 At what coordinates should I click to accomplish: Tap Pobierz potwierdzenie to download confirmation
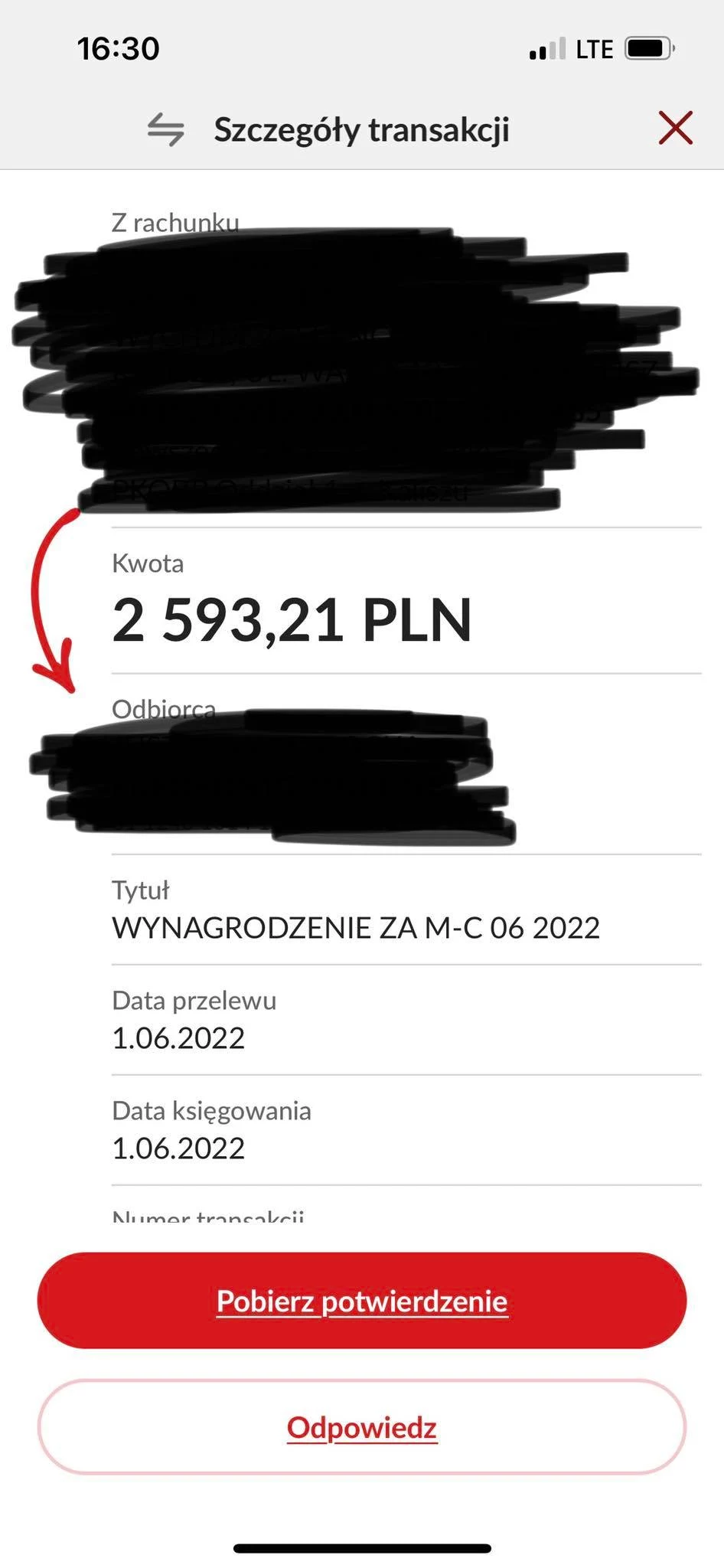[362, 1301]
